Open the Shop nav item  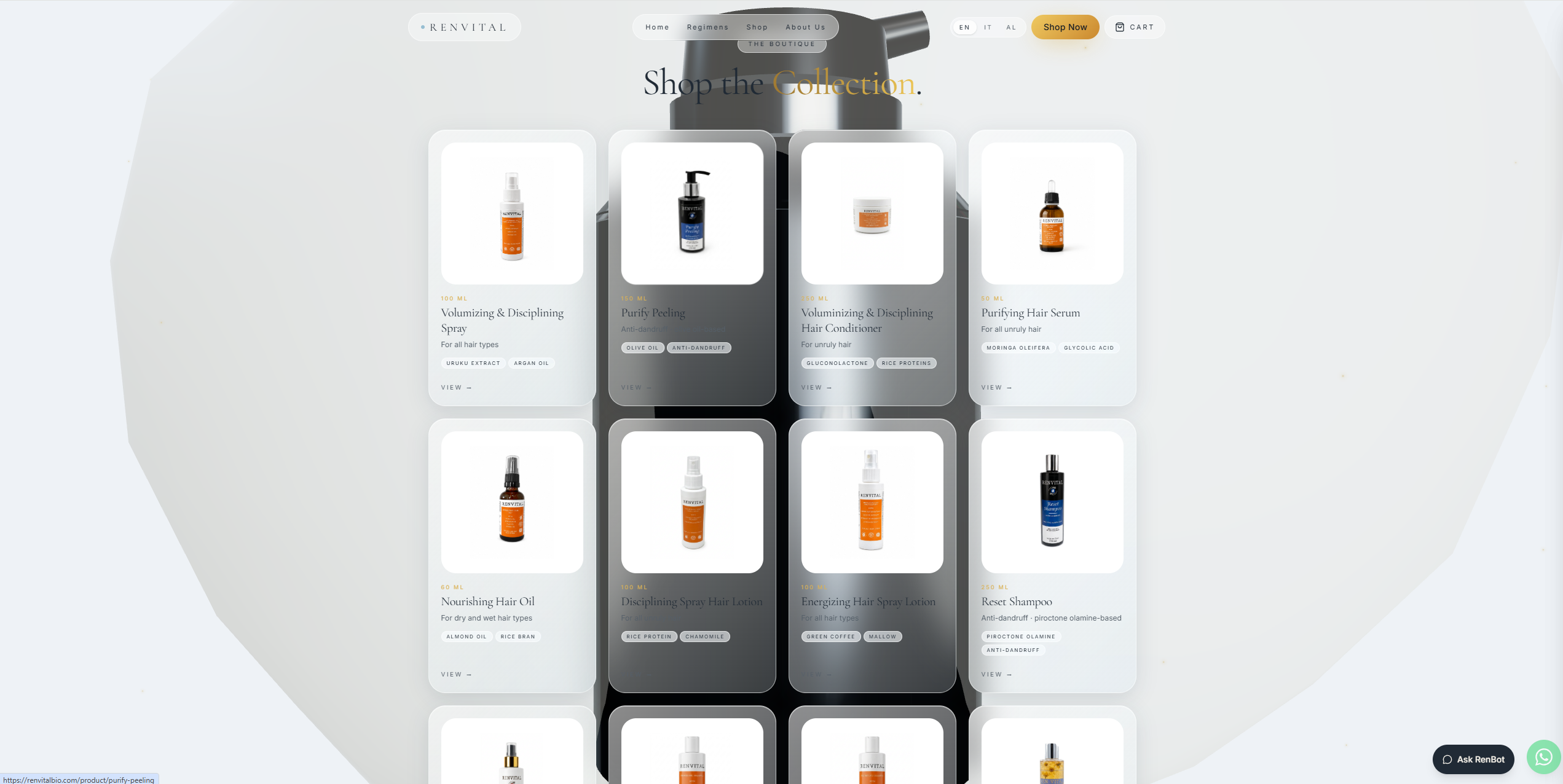click(x=757, y=27)
